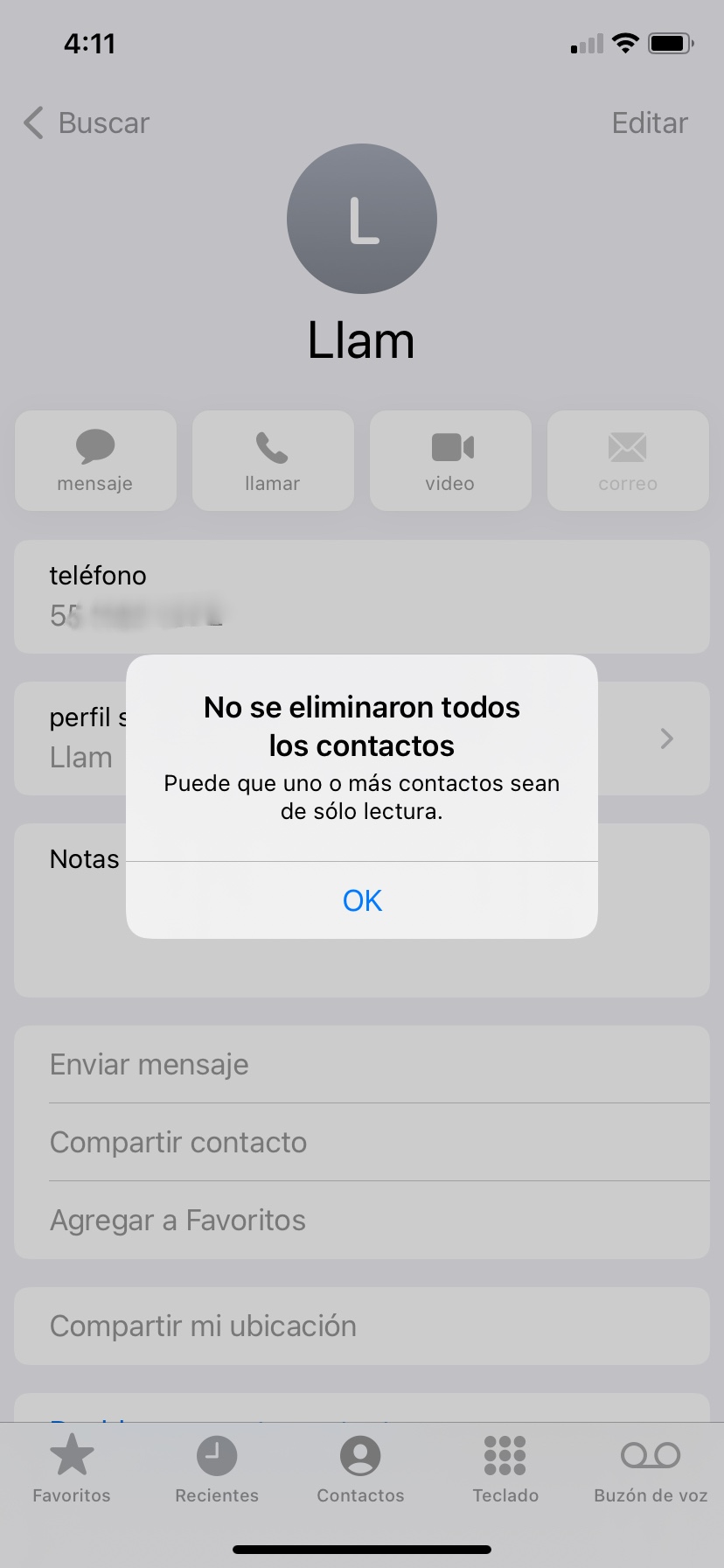Tap the llamar phone button
The image size is (724, 1568).
[273, 461]
